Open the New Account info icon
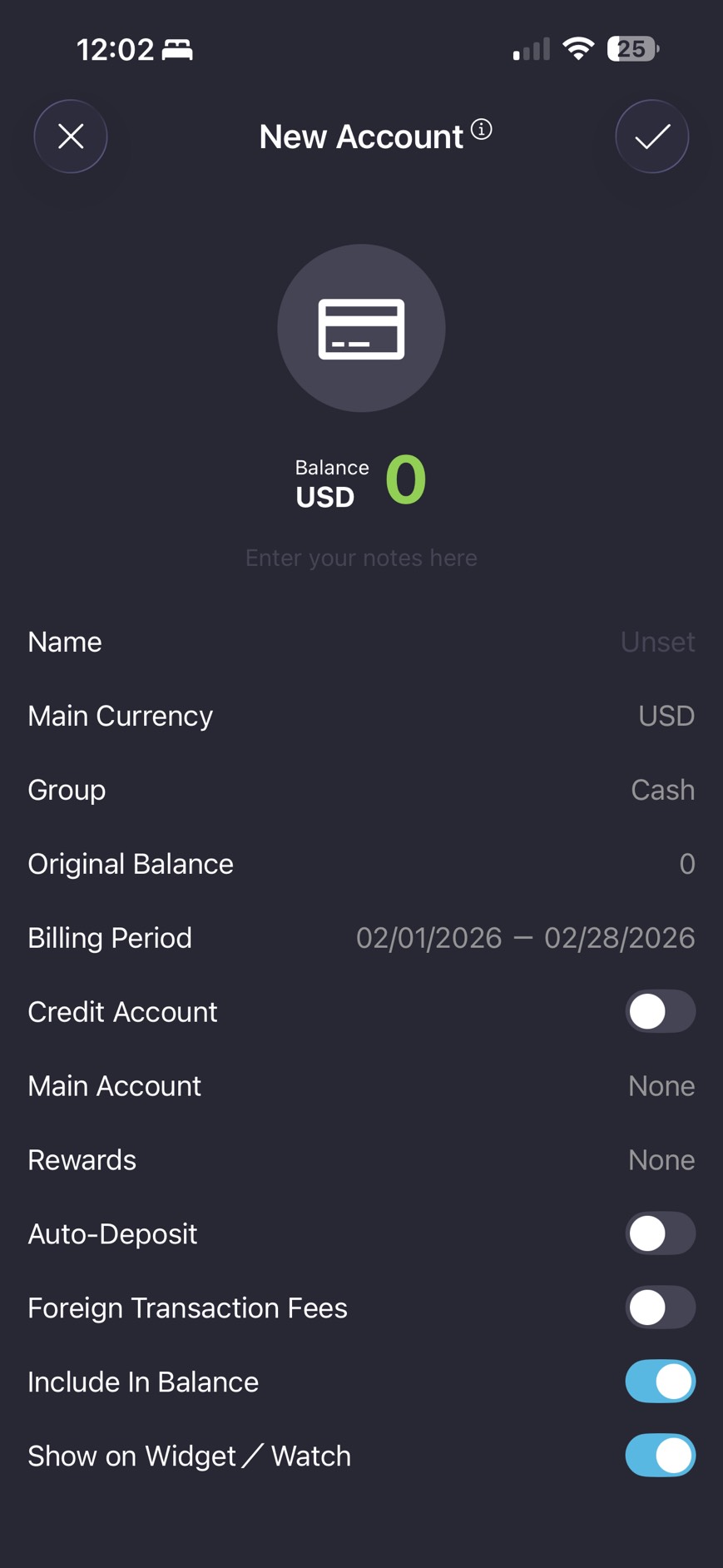Image resolution: width=723 pixels, height=1568 pixels. click(482, 130)
